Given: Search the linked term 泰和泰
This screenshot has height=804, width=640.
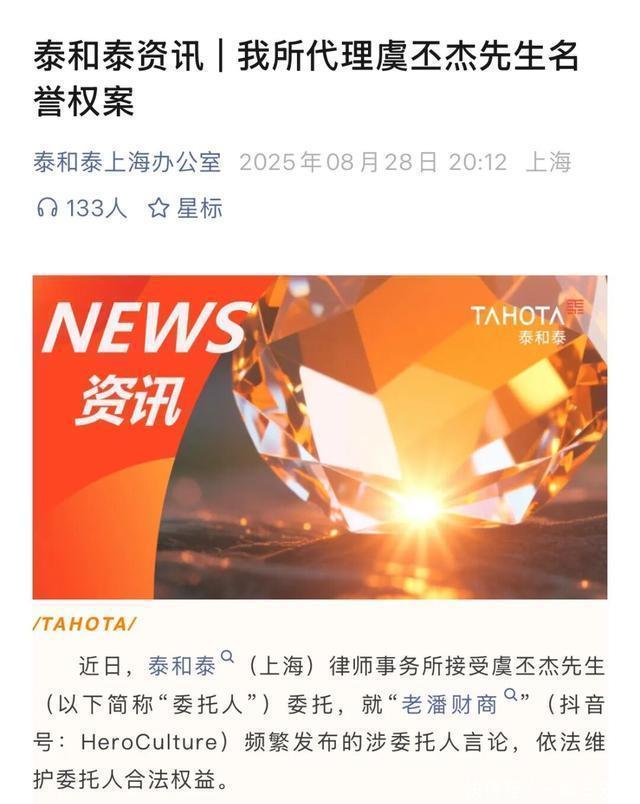Looking at the screenshot, I should coord(182,665).
